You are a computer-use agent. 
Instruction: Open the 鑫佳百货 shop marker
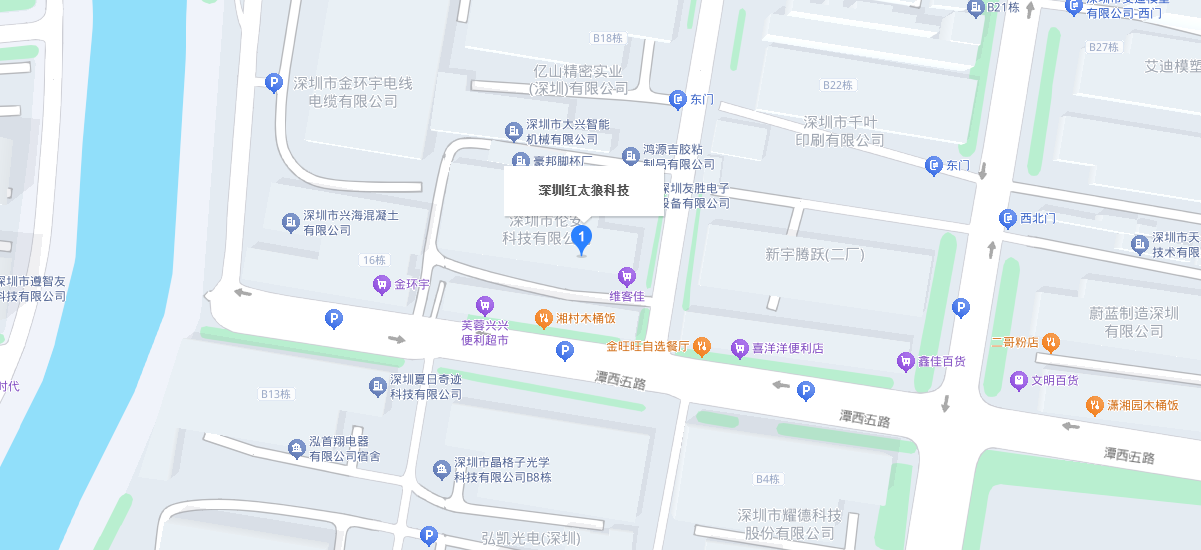tap(906, 361)
